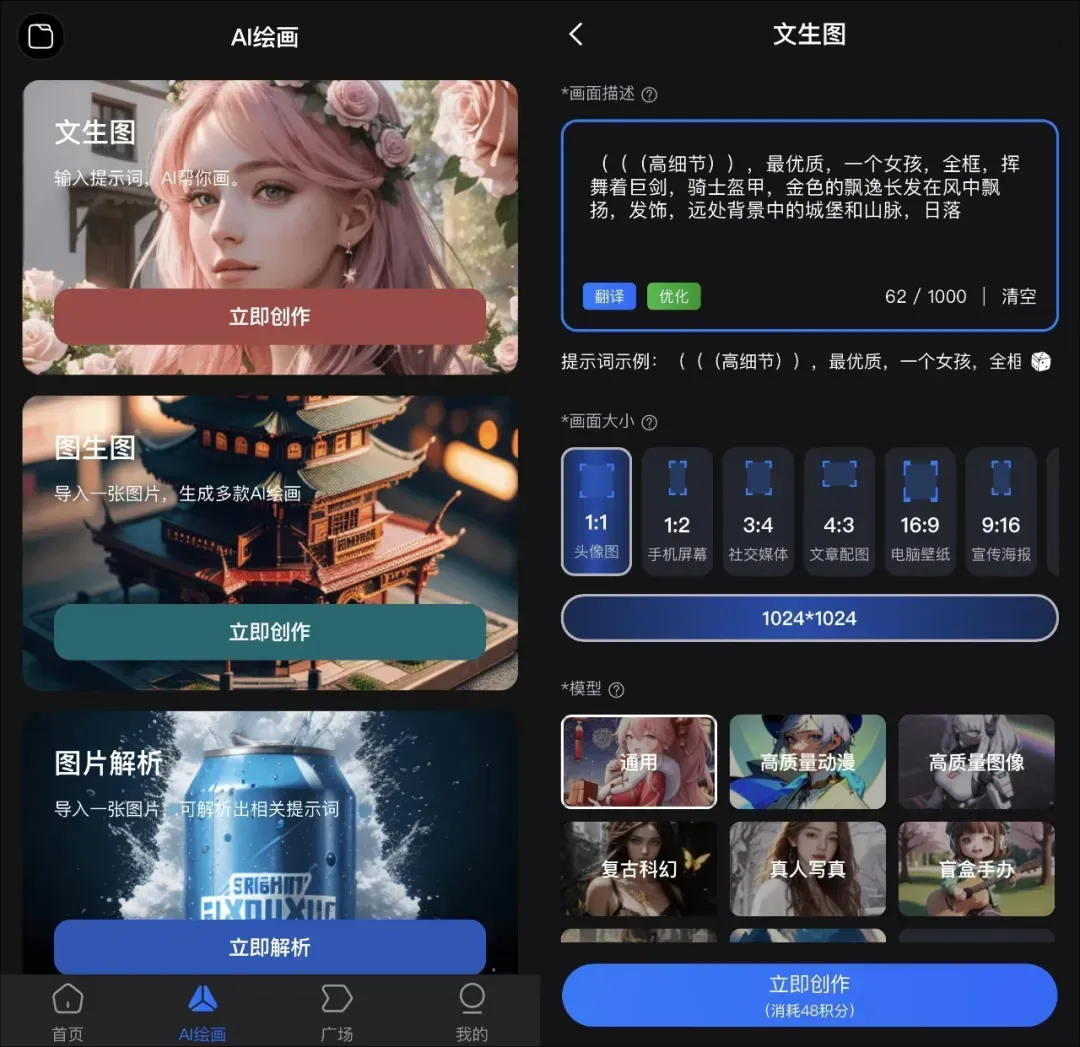Pick the 盲盒手办 model
The width and height of the screenshot is (1080, 1047).
pos(976,868)
